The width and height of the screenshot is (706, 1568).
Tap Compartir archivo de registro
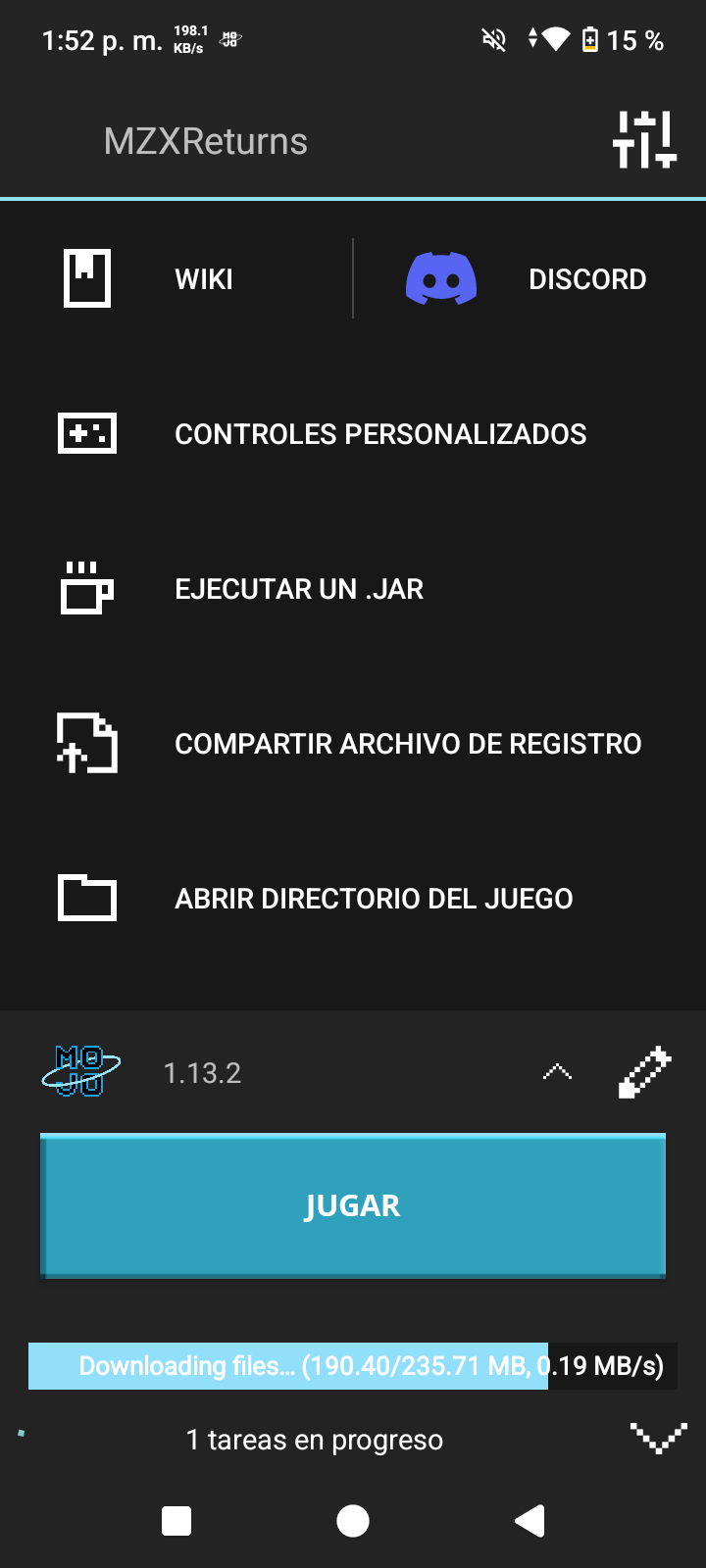coord(353,744)
